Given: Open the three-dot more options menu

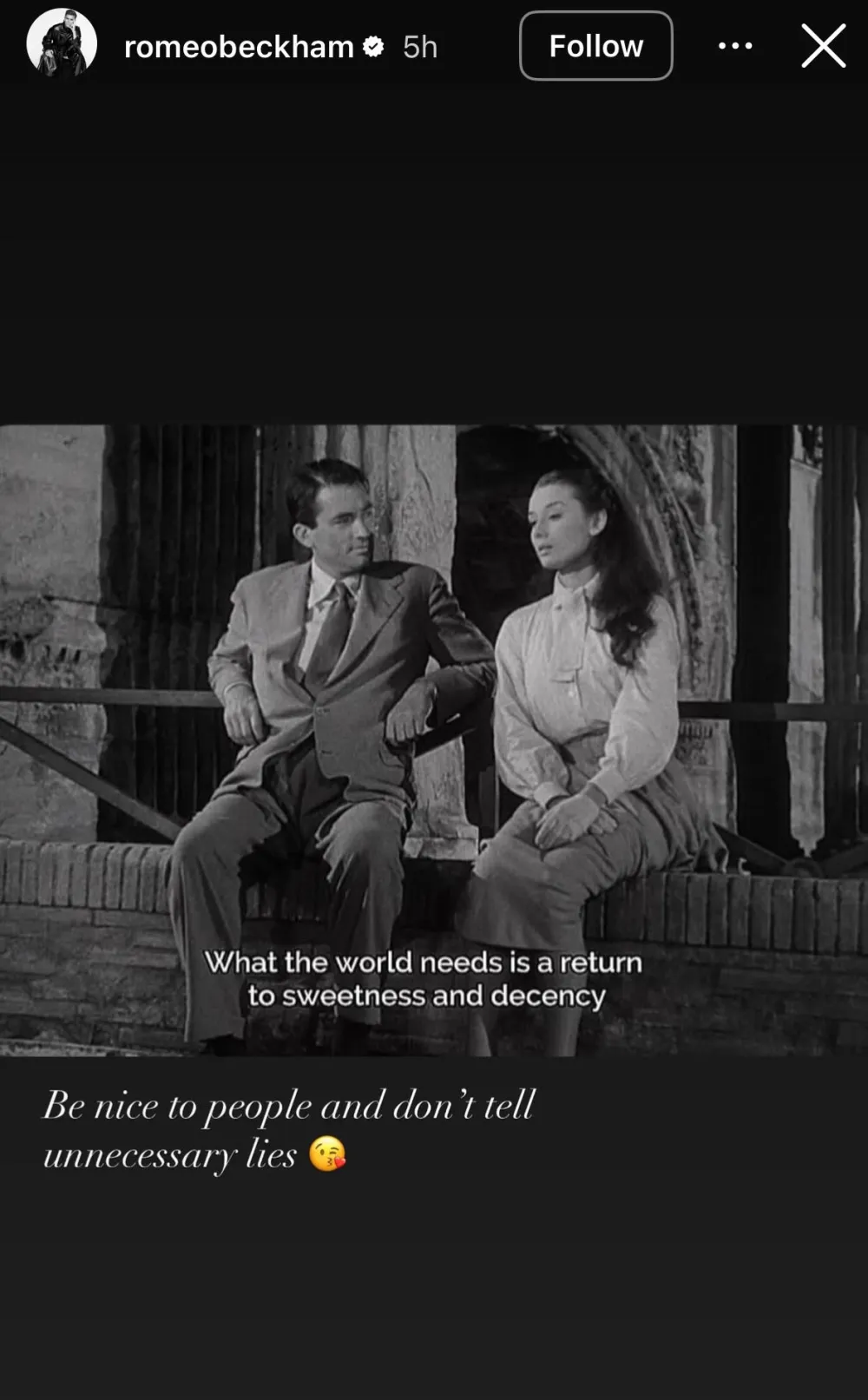Looking at the screenshot, I should [x=735, y=46].
